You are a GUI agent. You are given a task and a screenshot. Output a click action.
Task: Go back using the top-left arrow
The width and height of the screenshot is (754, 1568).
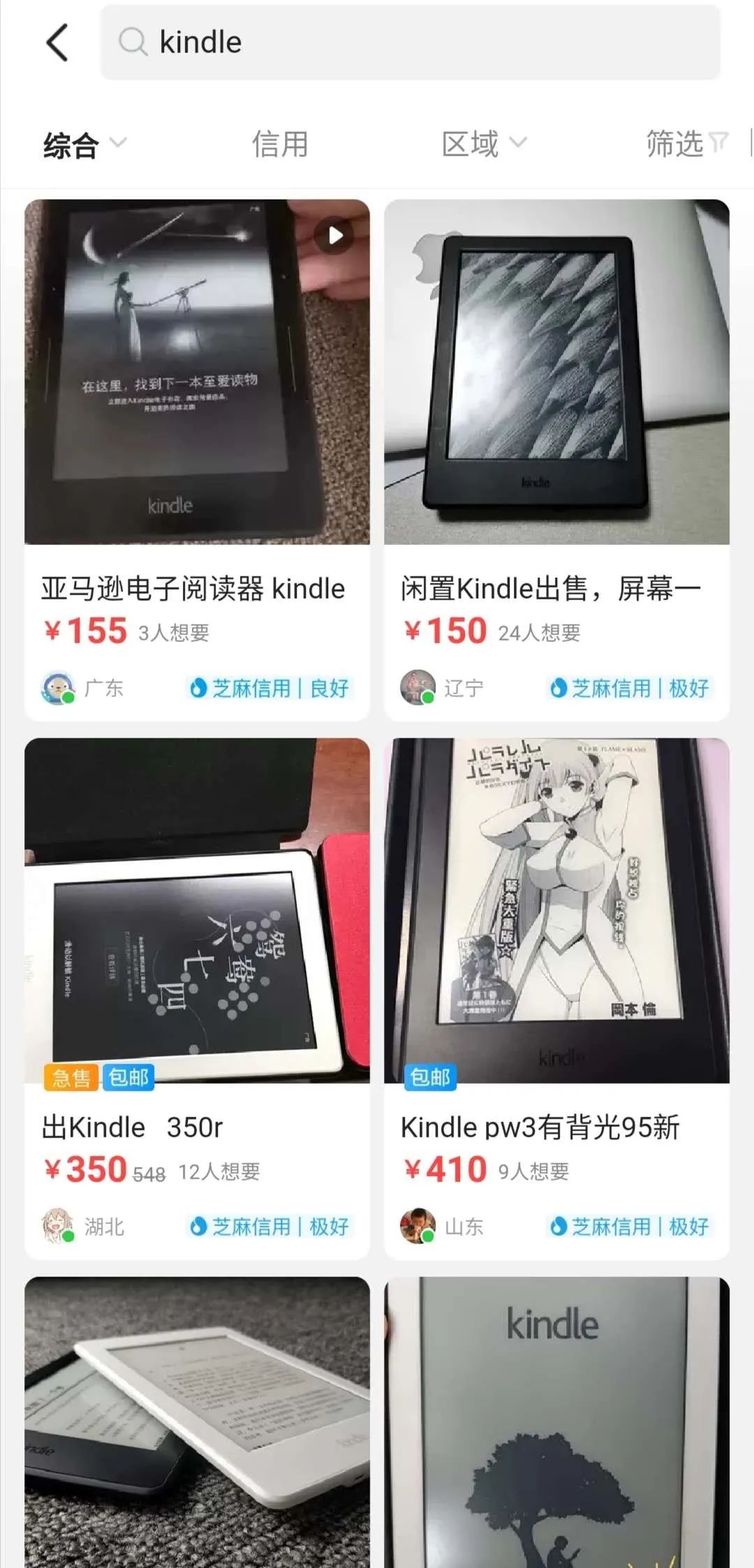coord(57,43)
